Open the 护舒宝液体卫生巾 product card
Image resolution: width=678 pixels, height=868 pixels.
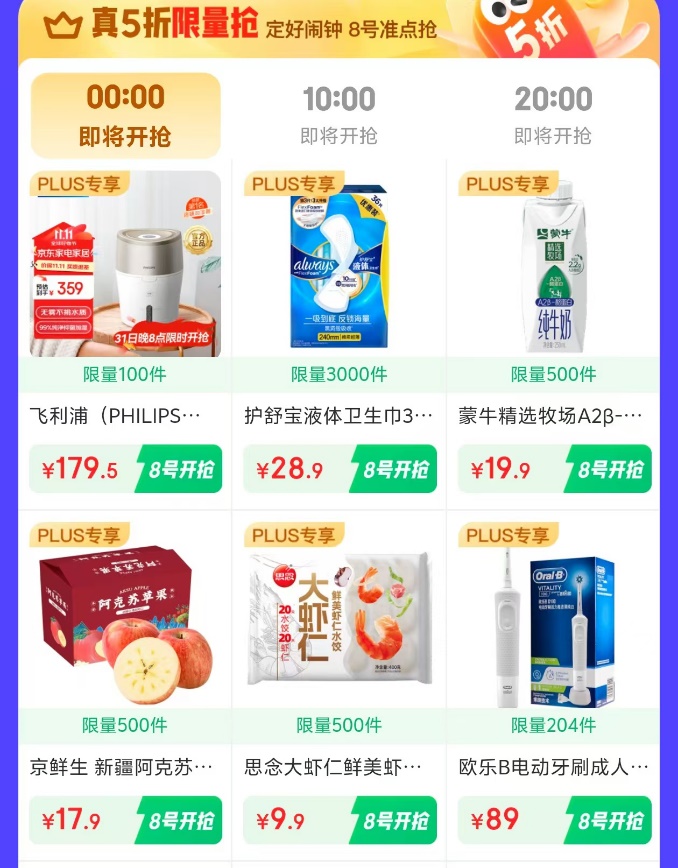coord(339,265)
